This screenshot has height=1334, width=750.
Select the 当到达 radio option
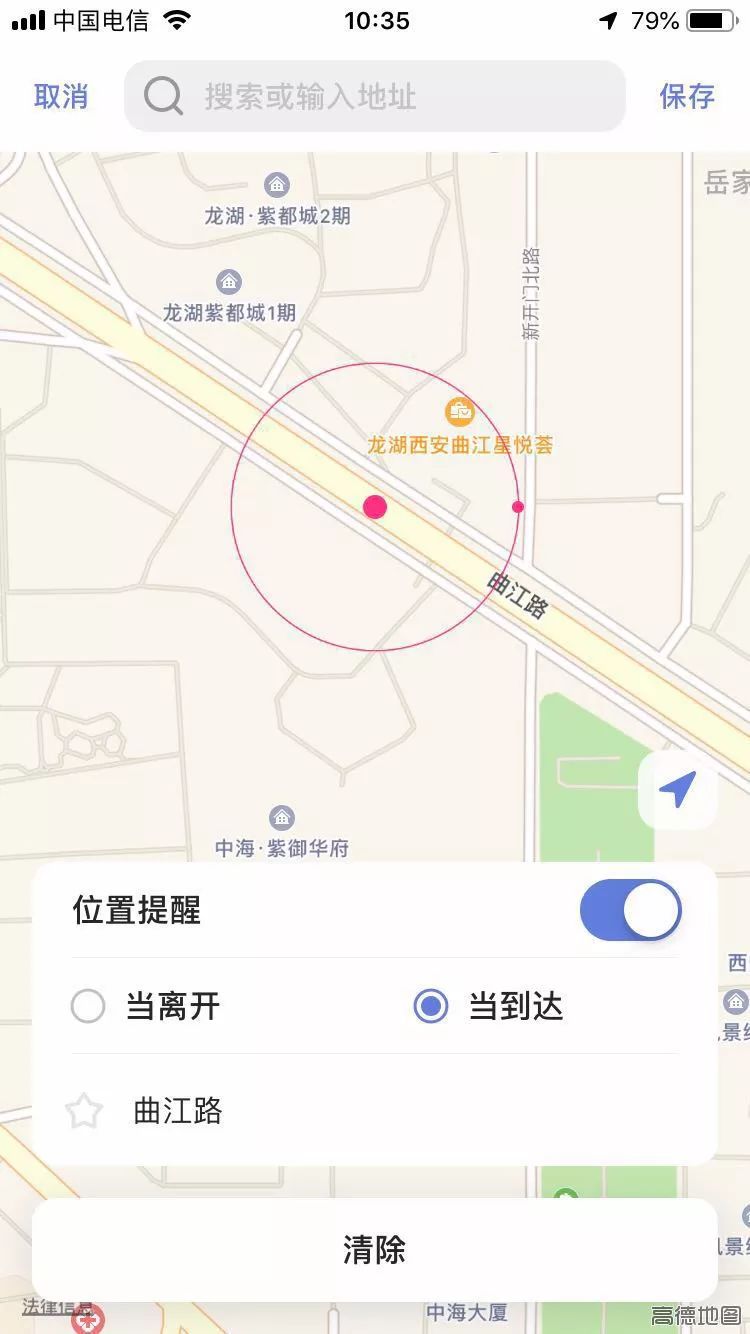(430, 1007)
